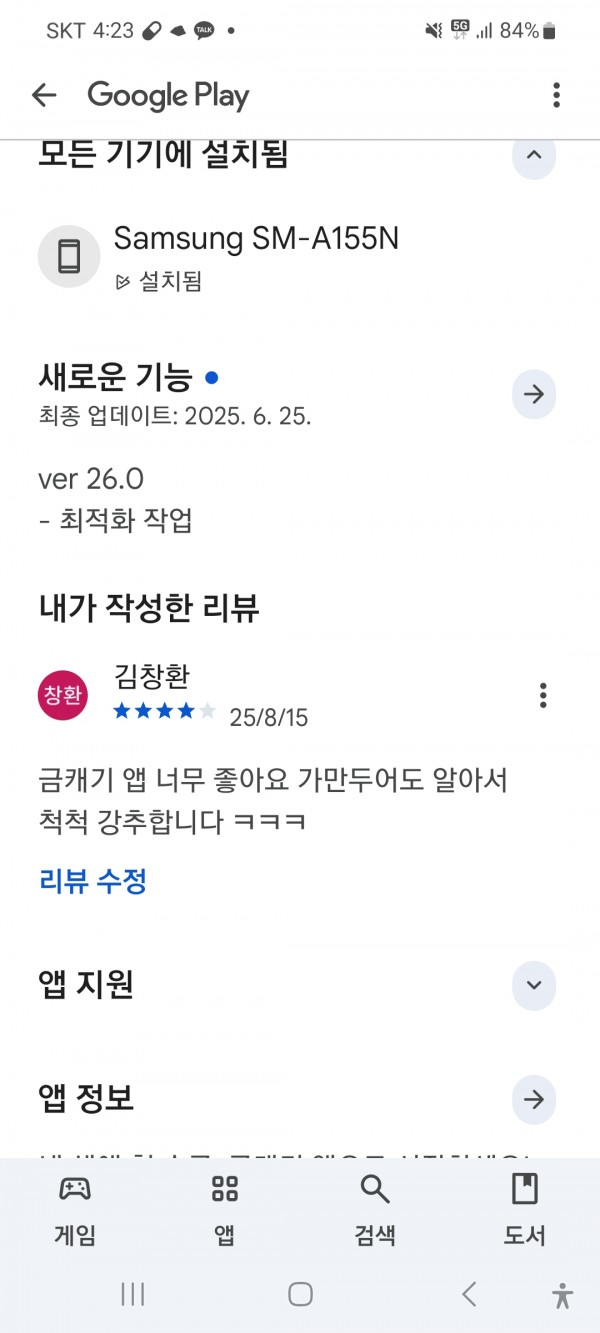Expand the 앱 지원 section
Screen dimensions: 600x1333
(x=534, y=985)
